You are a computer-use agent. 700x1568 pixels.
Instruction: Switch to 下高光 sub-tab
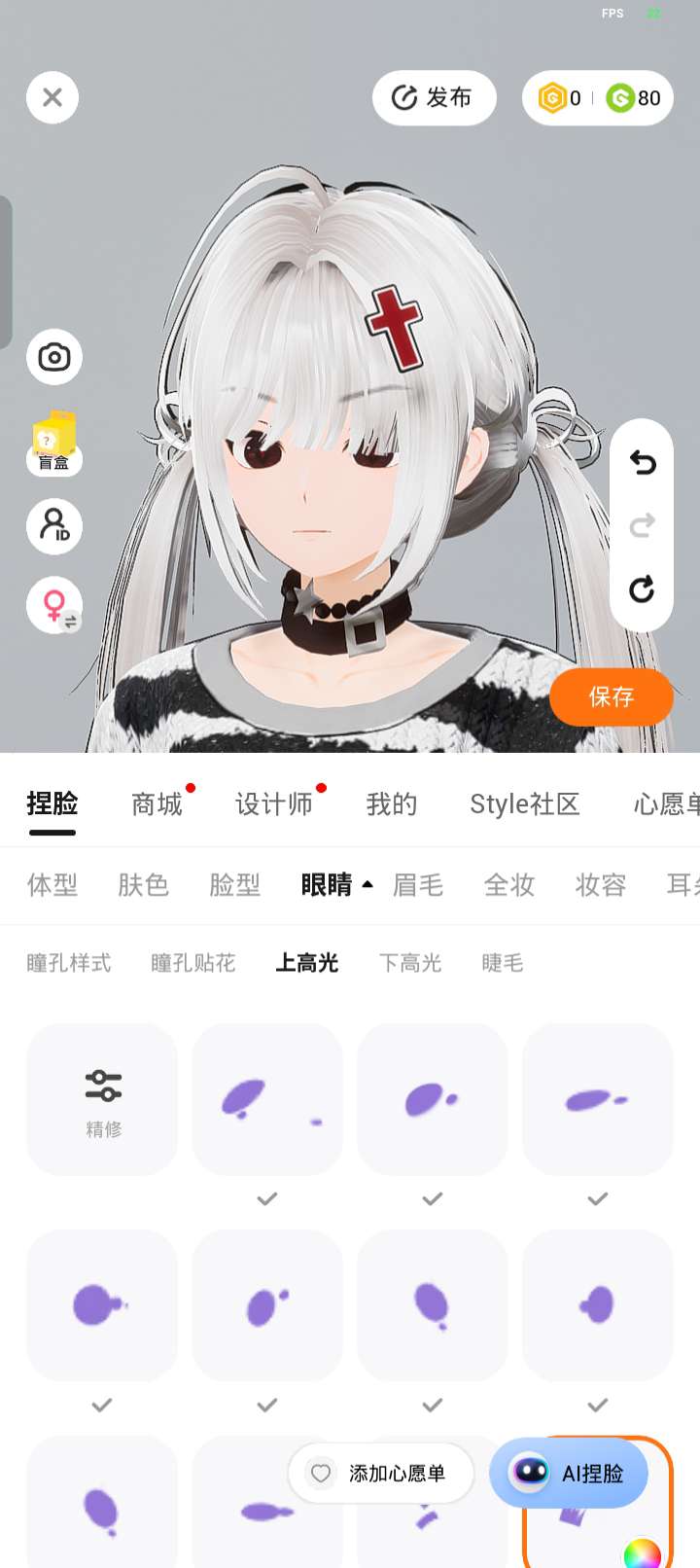pyautogui.click(x=410, y=963)
